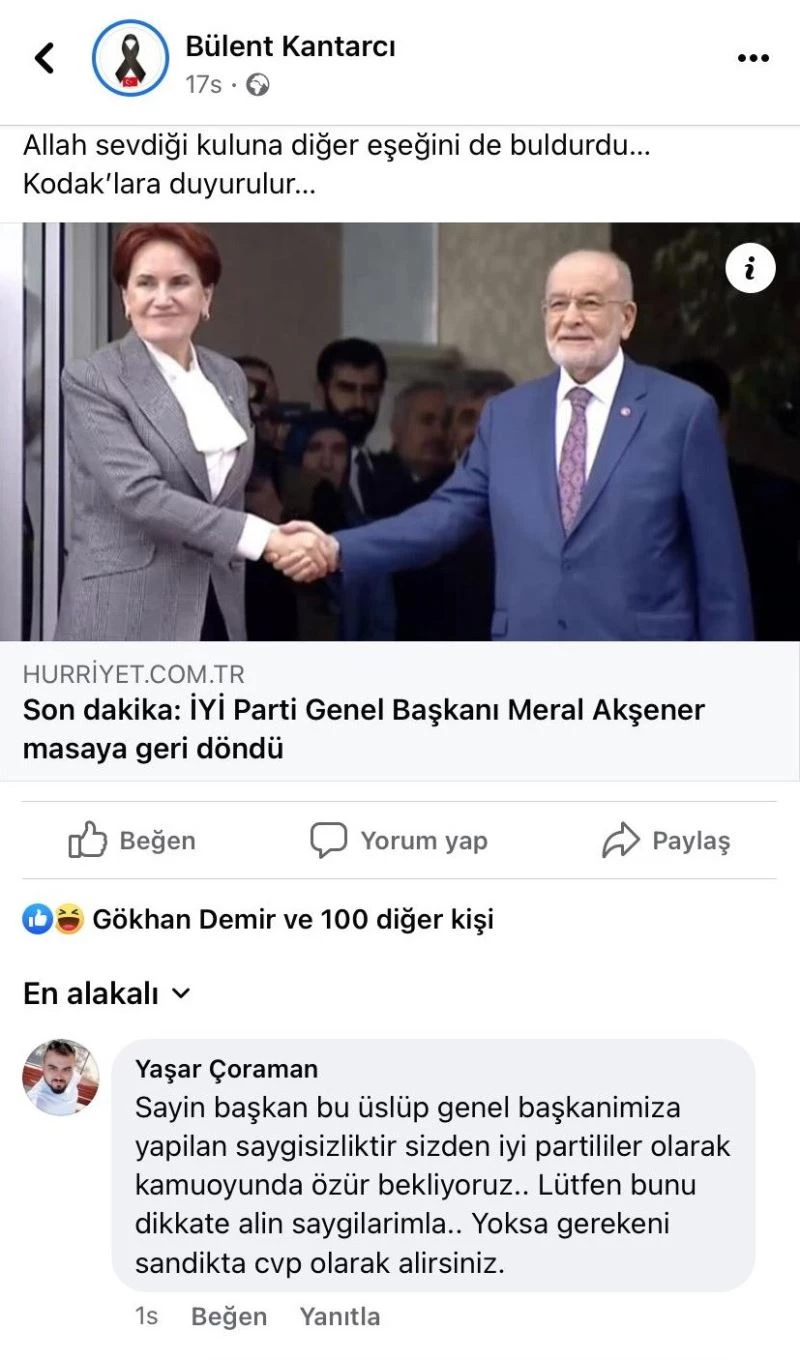Reply to Yaşar Çoraman with Yanıtla

click(x=340, y=1317)
